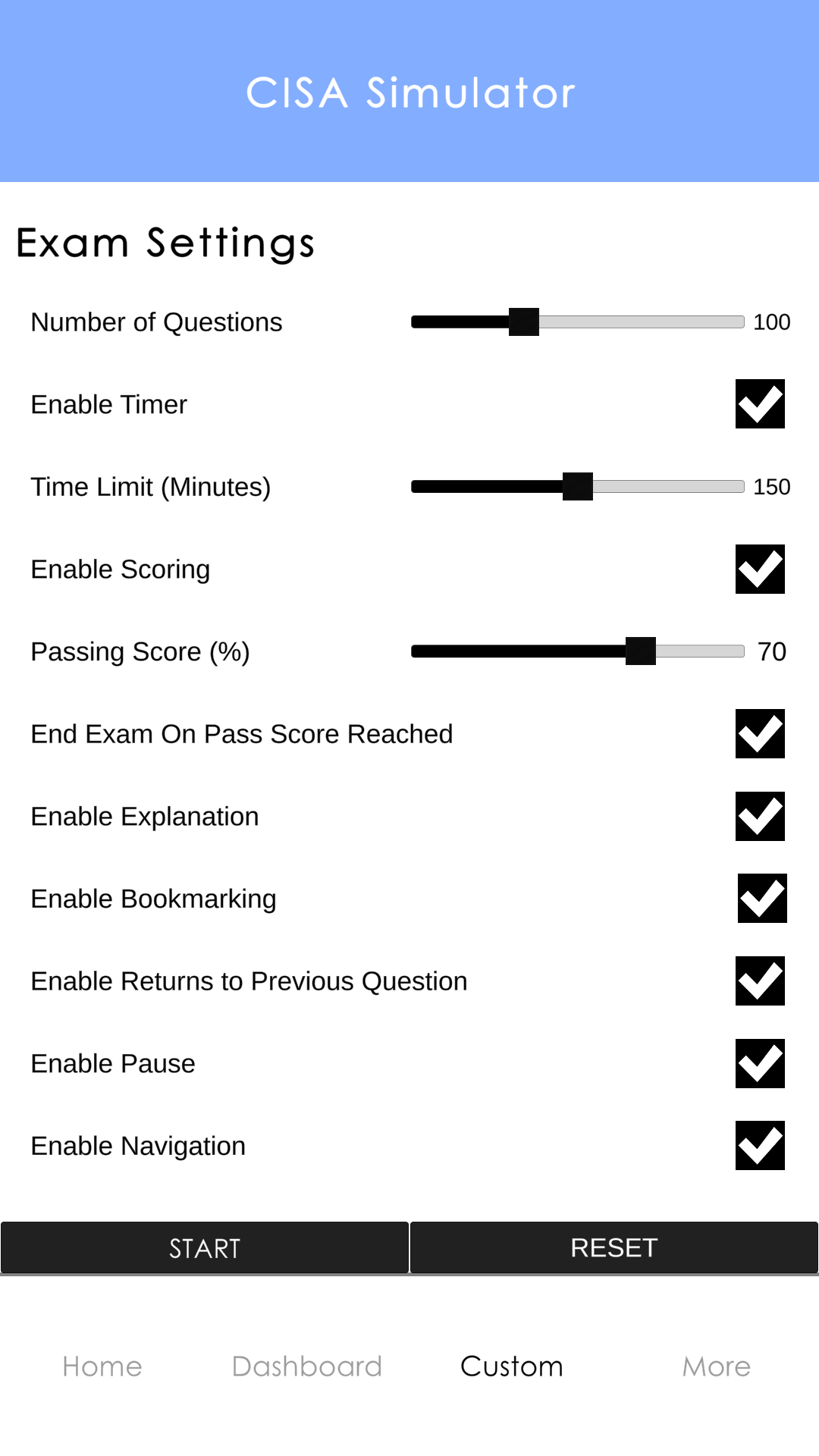Viewport: 819px width, 1456px height.
Task: Select the Custom tab
Action: click(x=511, y=1366)
